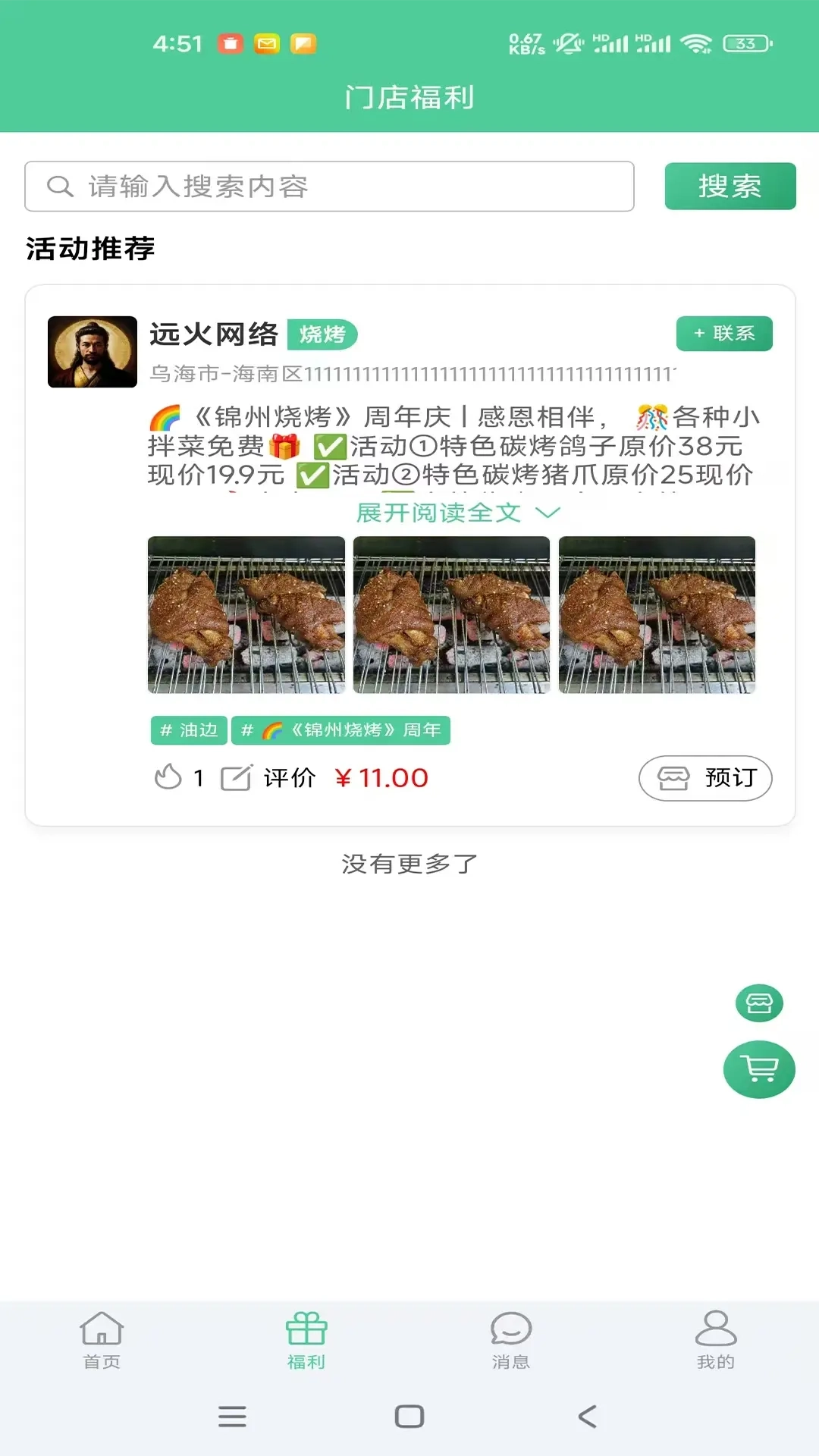This screenshot has width=819, height=1456.
Task: Open the 《锦州烧烤》周年 topic tag
Action: (x=341, y=730)
